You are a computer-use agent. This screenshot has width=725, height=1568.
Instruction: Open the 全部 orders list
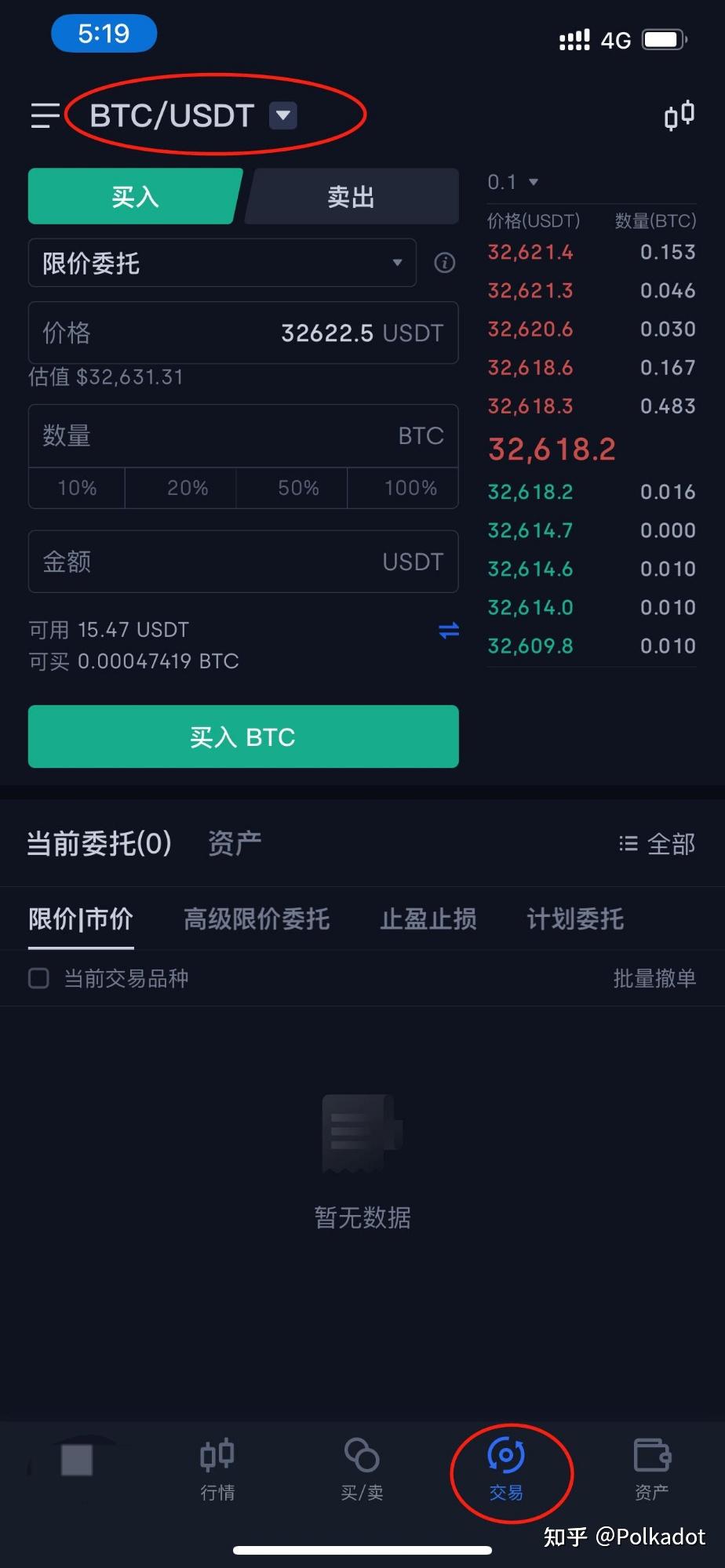(658, 844)
